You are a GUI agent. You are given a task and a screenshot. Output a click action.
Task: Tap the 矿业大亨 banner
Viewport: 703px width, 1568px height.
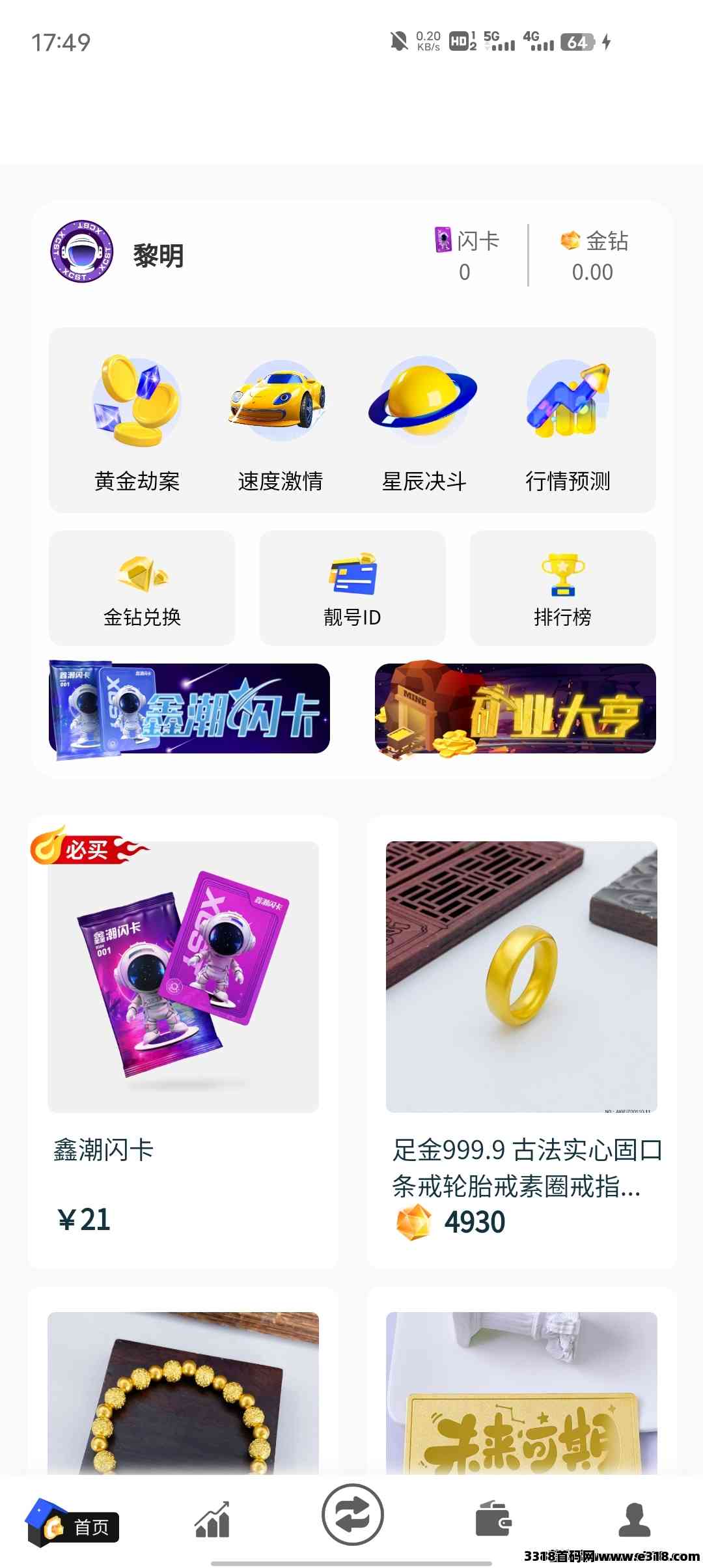pyautogui.click(x=515, y=709)
